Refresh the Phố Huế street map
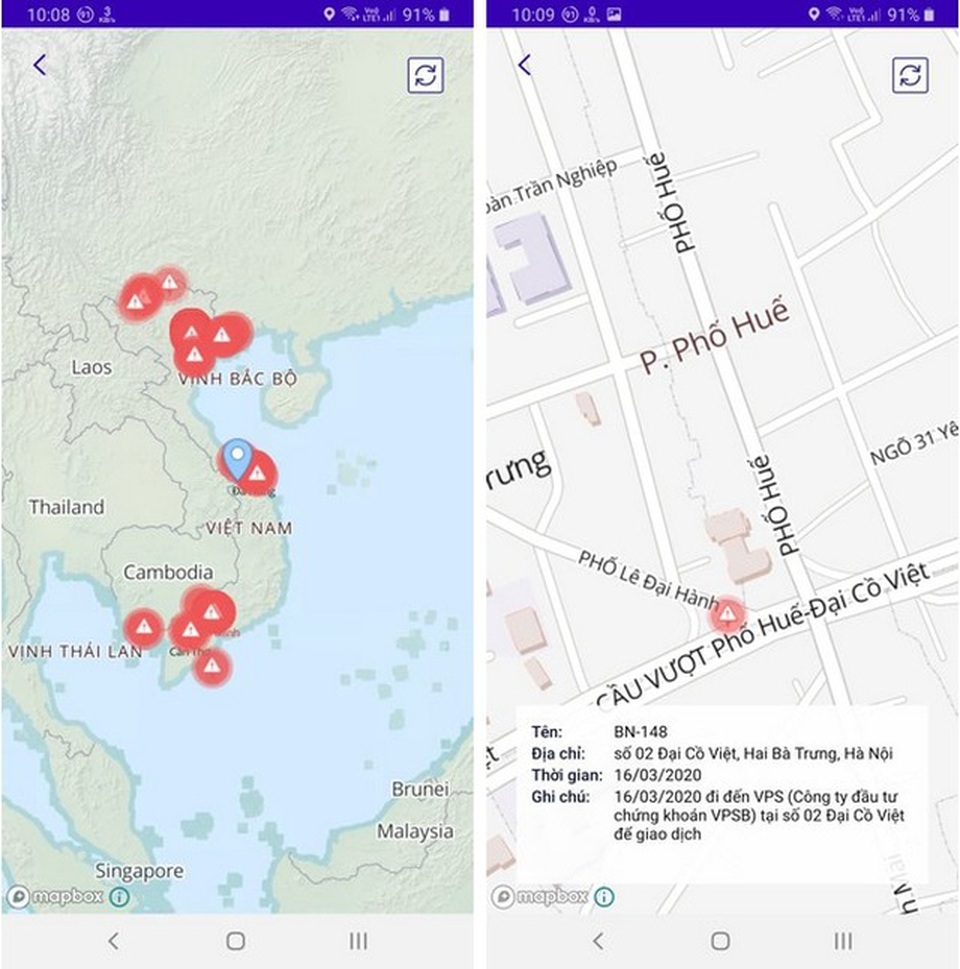The height and width of the screenshot is (969, 960). (x=910, y=75)
